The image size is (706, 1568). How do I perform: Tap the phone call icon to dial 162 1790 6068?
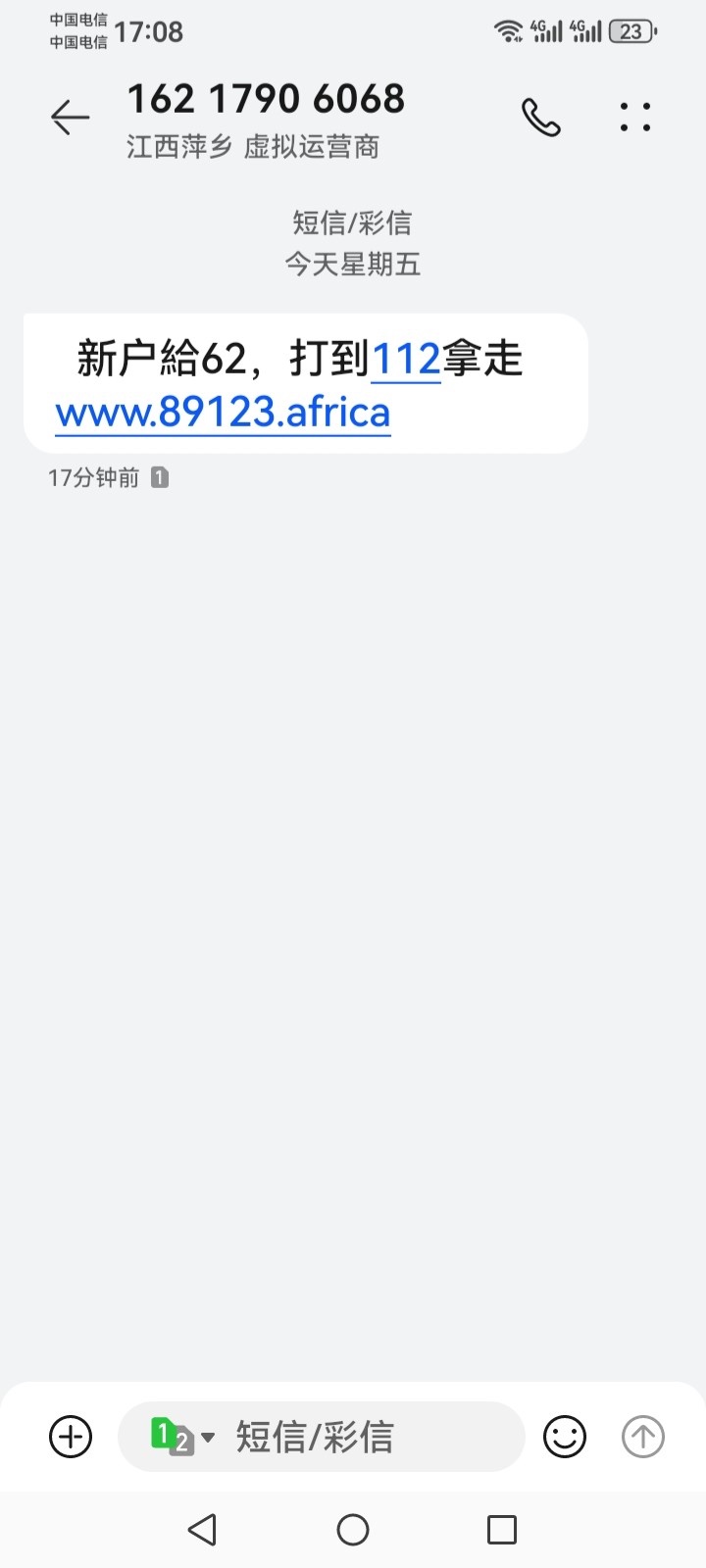coord(541,116)
